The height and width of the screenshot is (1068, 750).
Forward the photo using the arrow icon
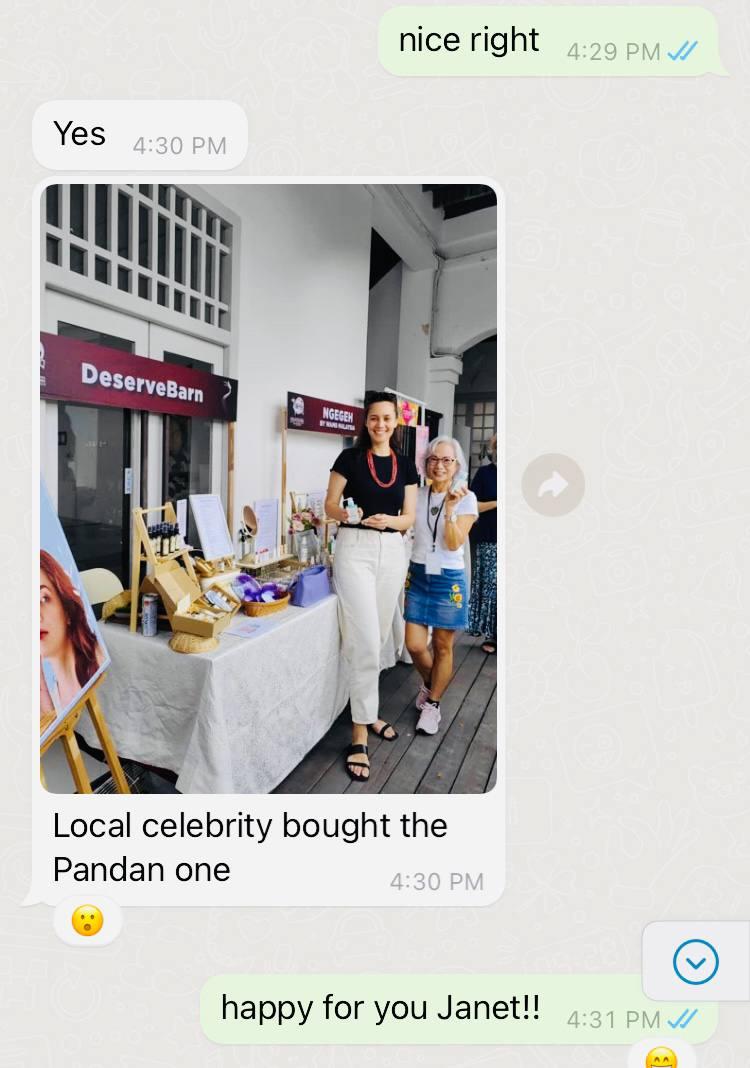pos(552,485)
